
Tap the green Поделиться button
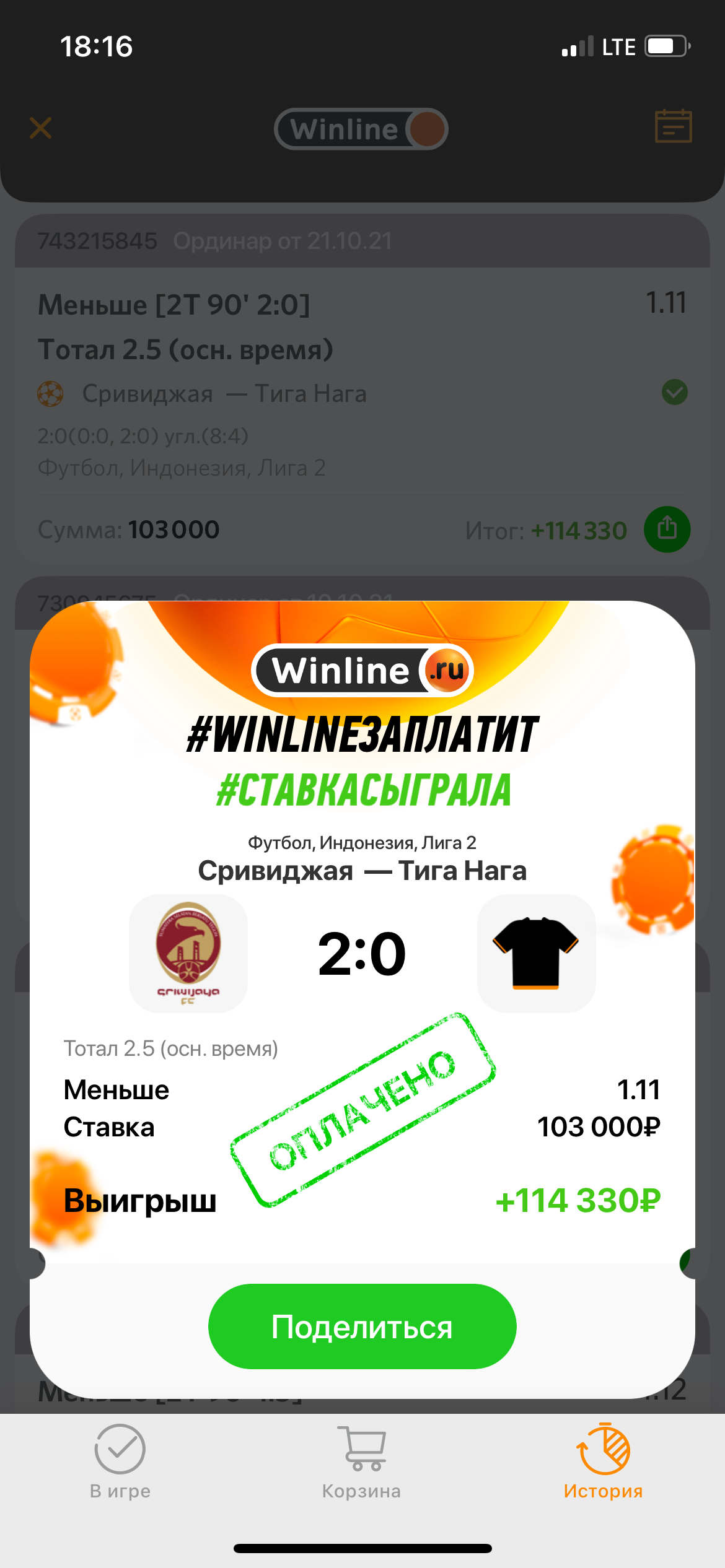click(362, 1326)
